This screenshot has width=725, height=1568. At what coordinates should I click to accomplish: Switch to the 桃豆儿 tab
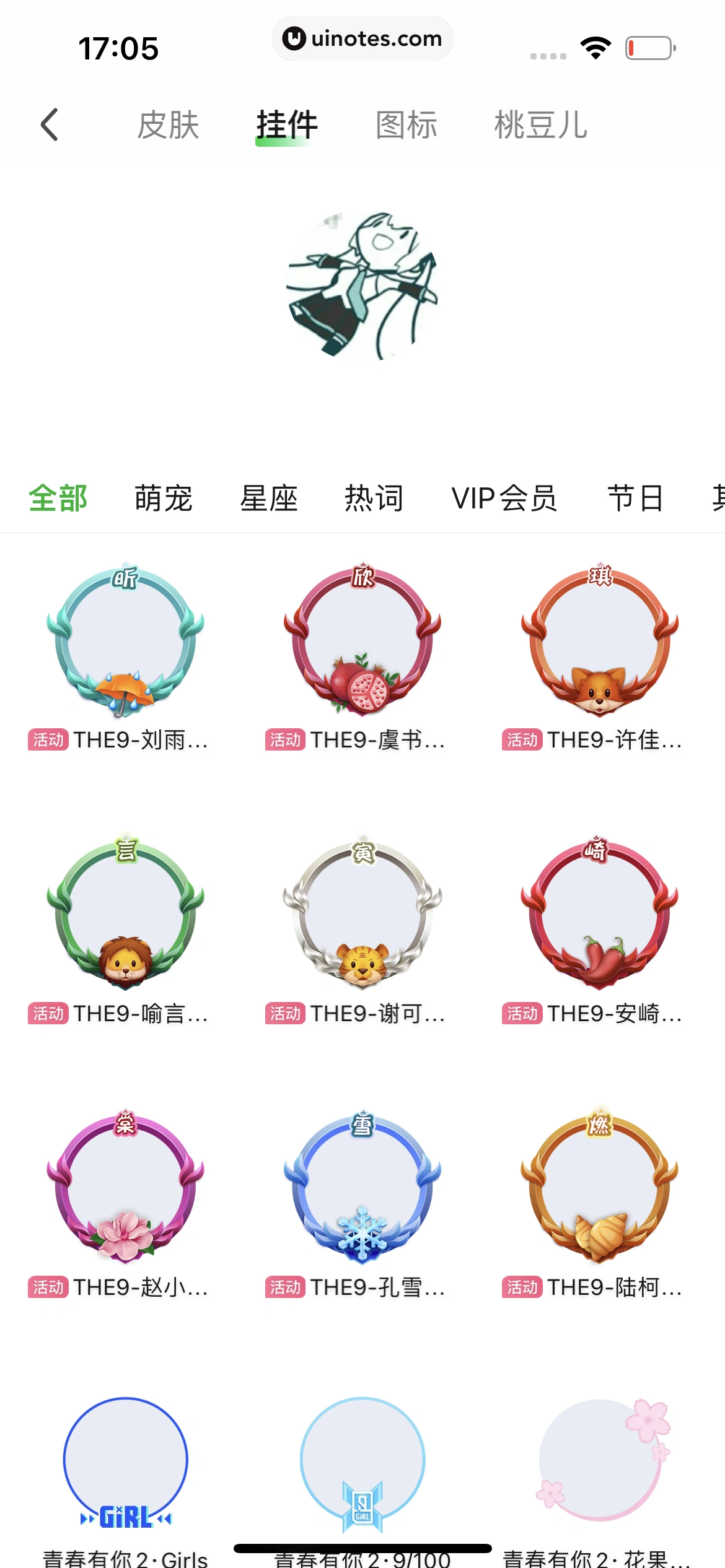coord(540,125)
